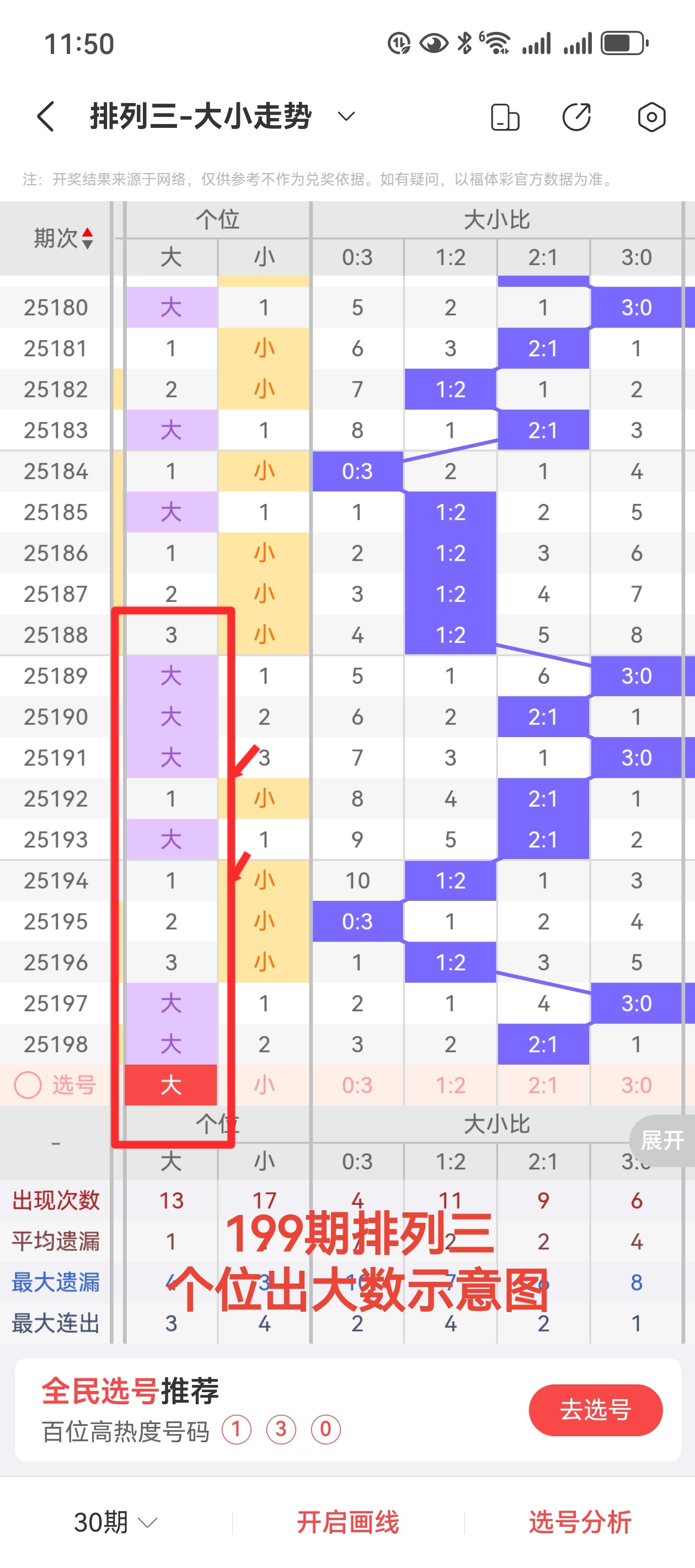695x1568 pixels.
Task: Open the 排列三-大小走势 chart type dropdown
Action: 345,116
